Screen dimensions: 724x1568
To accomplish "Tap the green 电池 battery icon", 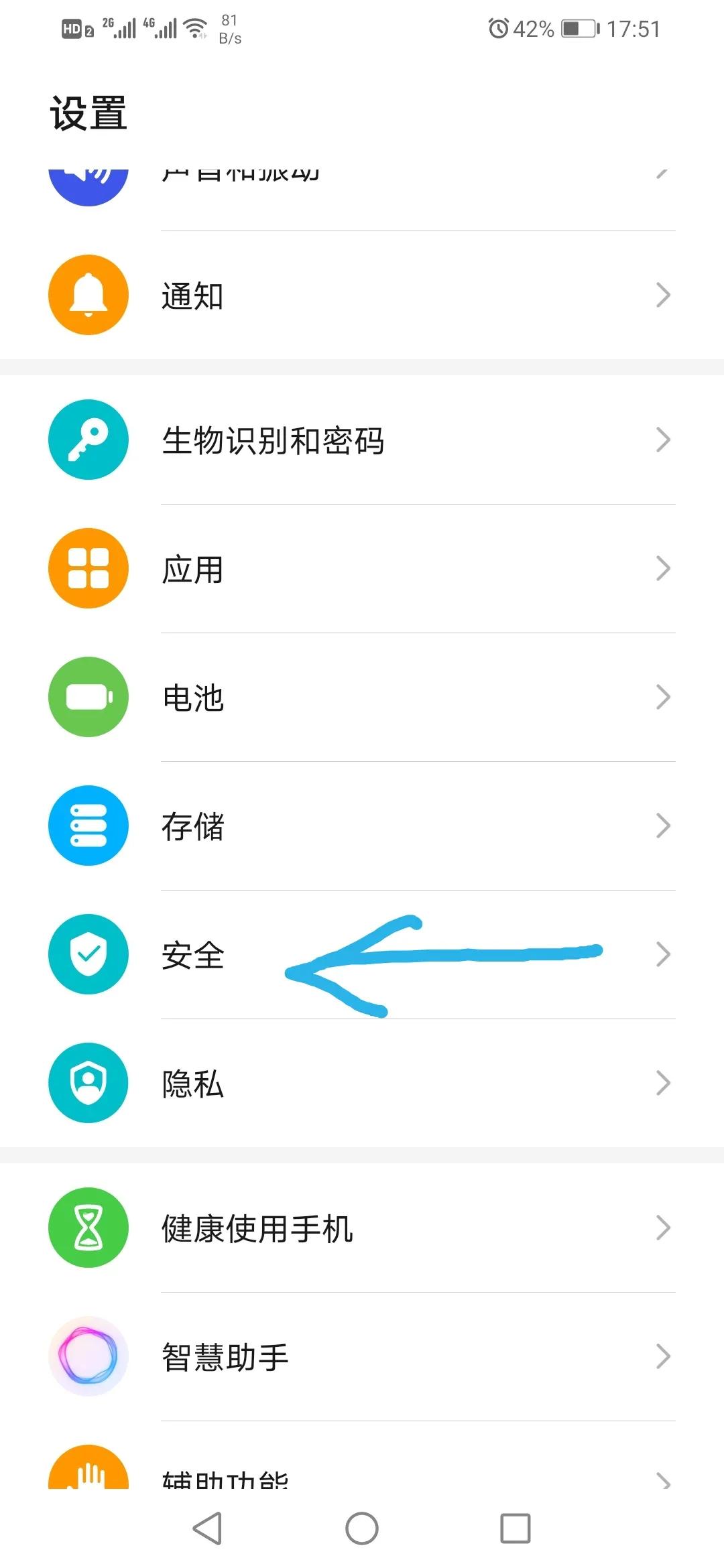I will pos(88,696).
